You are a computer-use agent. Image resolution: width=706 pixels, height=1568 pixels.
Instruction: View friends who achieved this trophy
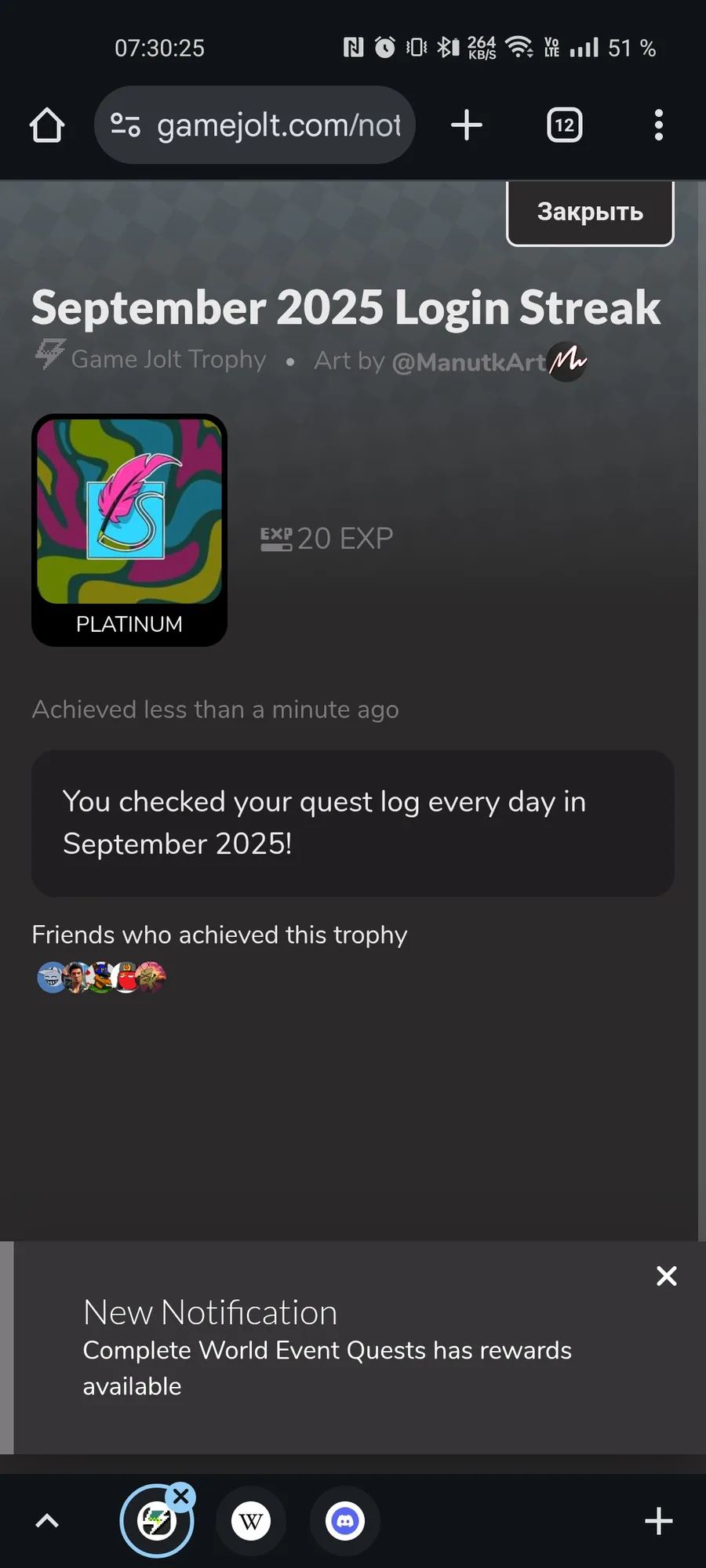[x=102, y=978]
